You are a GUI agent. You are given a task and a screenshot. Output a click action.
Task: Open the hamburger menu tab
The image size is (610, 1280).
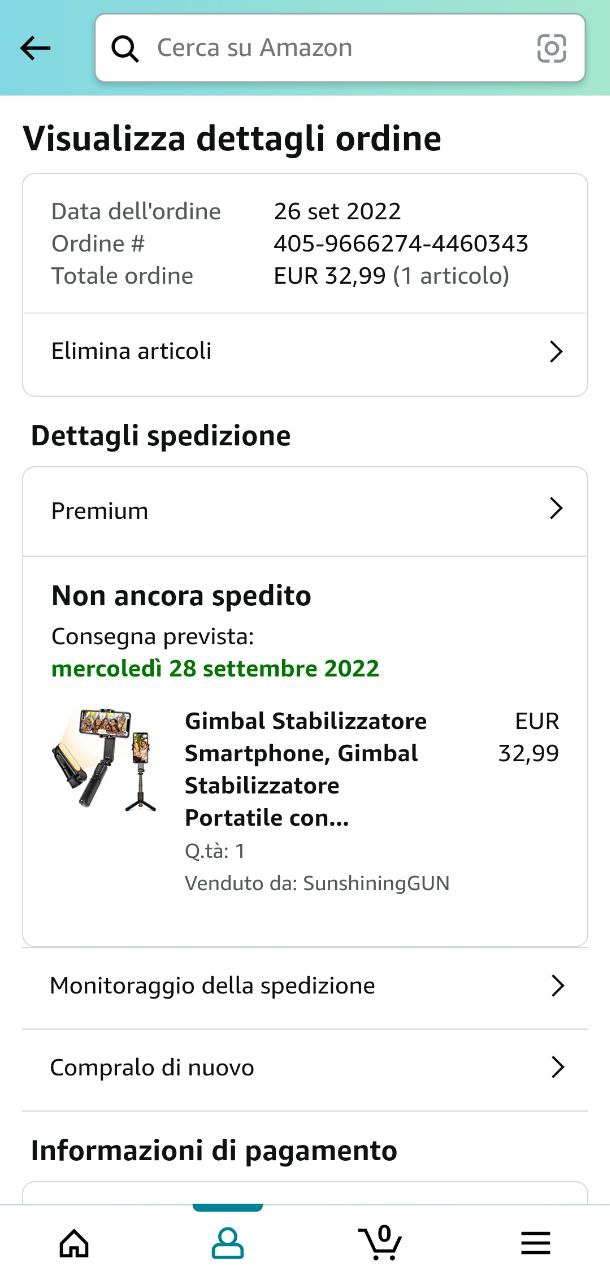point(536,1243)
